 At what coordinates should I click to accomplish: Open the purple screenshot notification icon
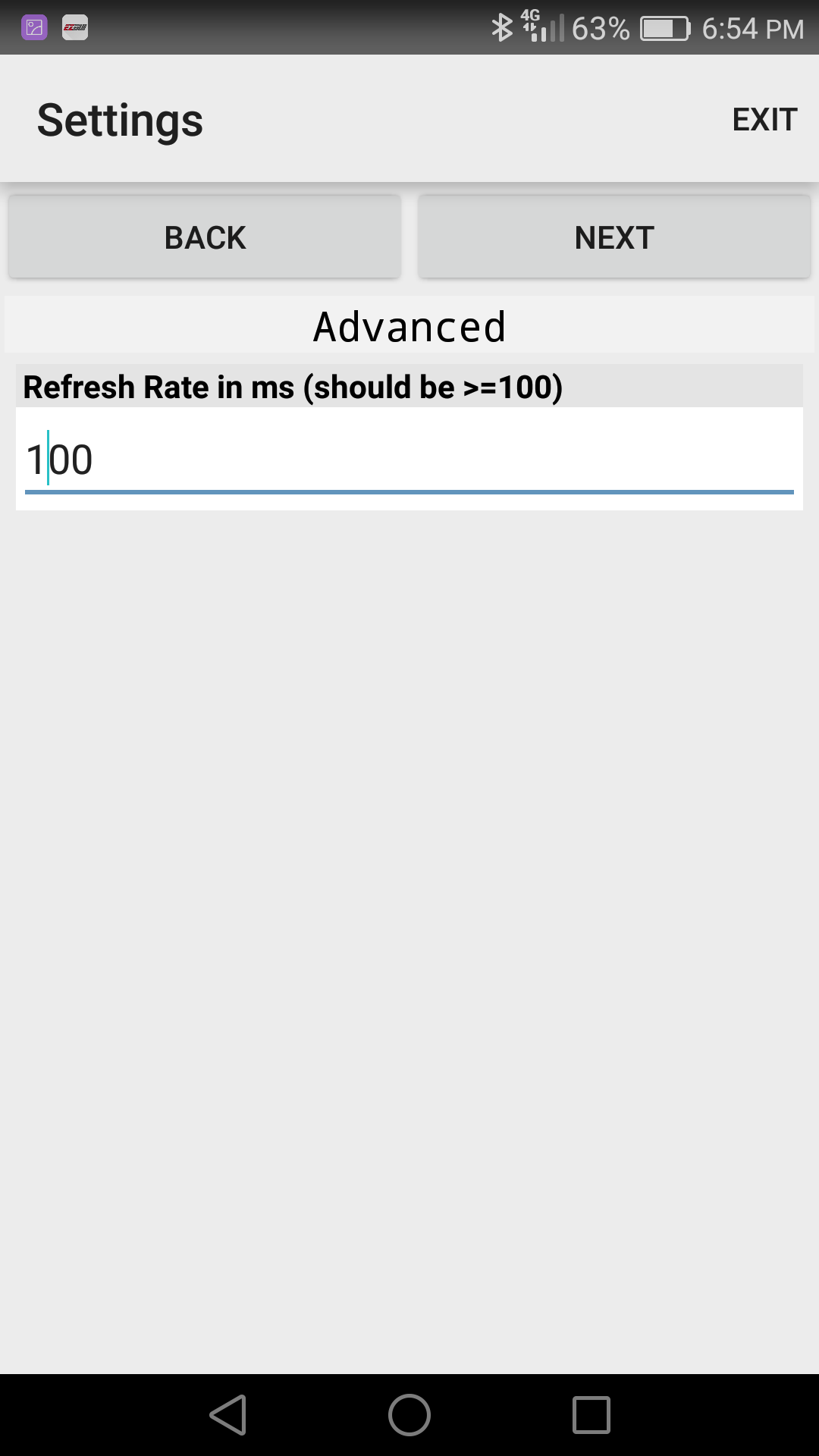[x=33, y=27]
